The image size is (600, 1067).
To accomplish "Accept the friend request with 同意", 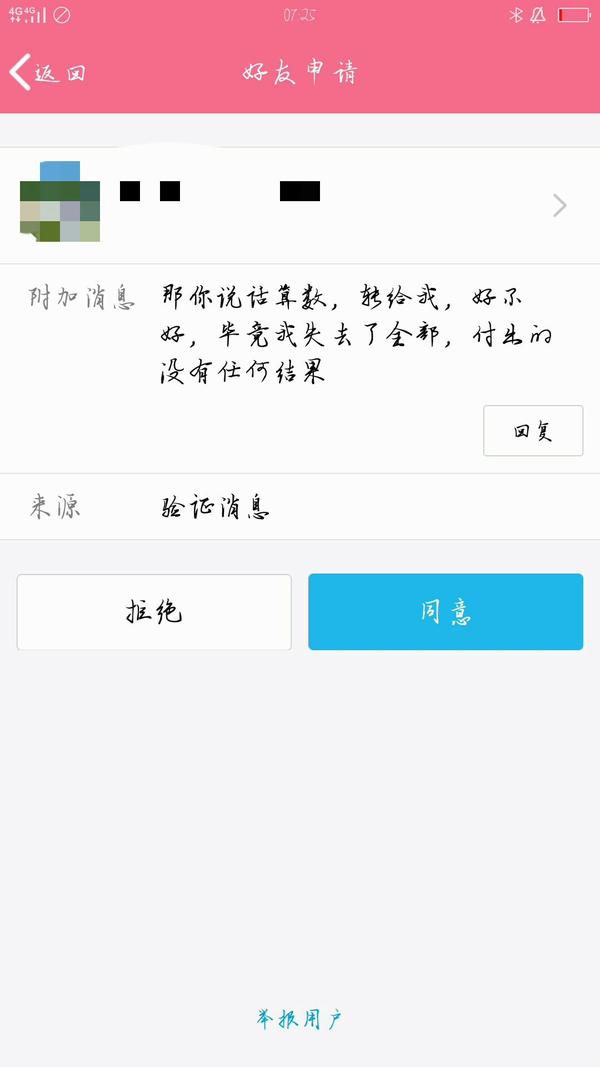I will coord(445,612).
